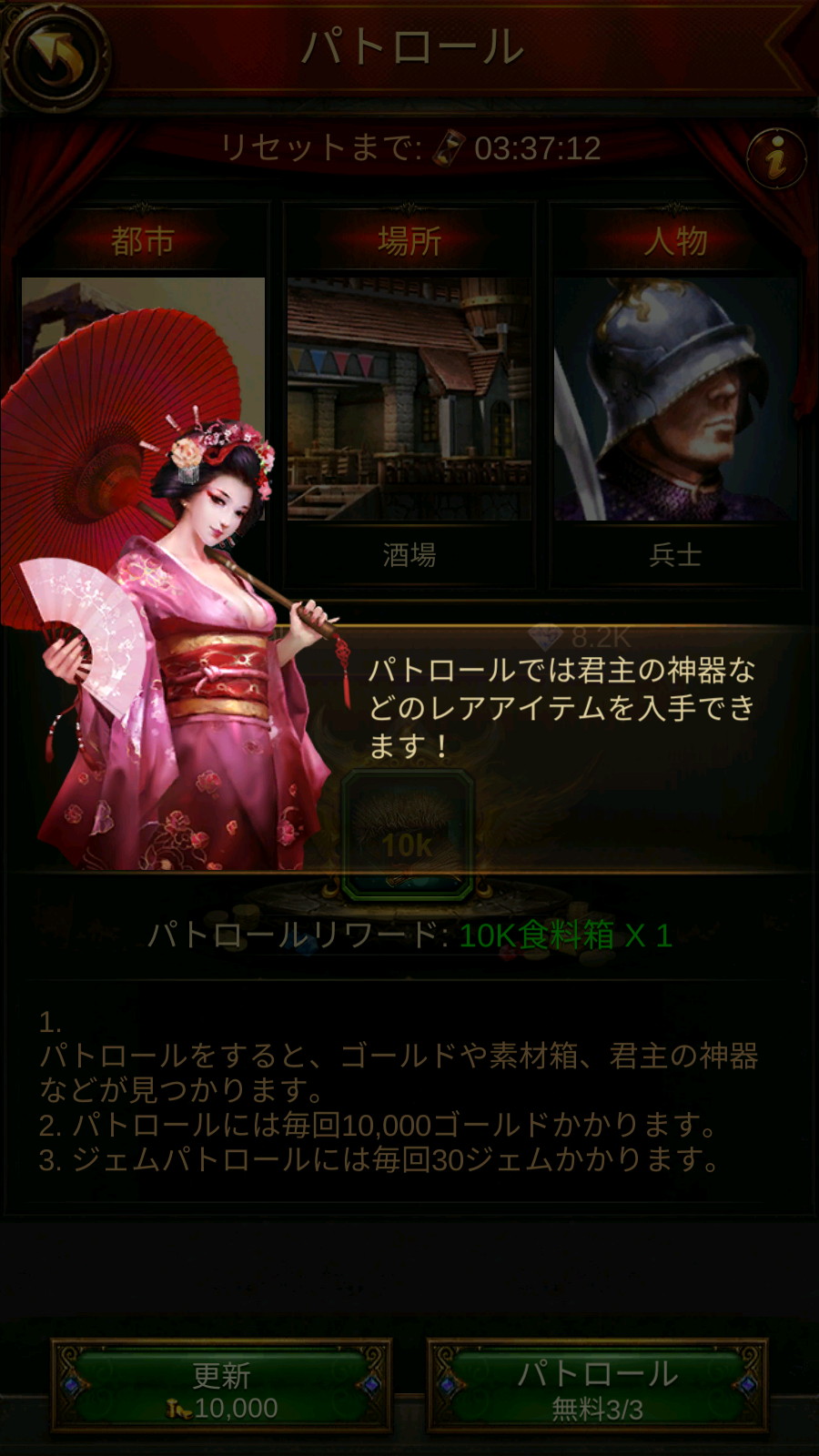
Task: Start a free パトロール
Action: coord(597,1386)
